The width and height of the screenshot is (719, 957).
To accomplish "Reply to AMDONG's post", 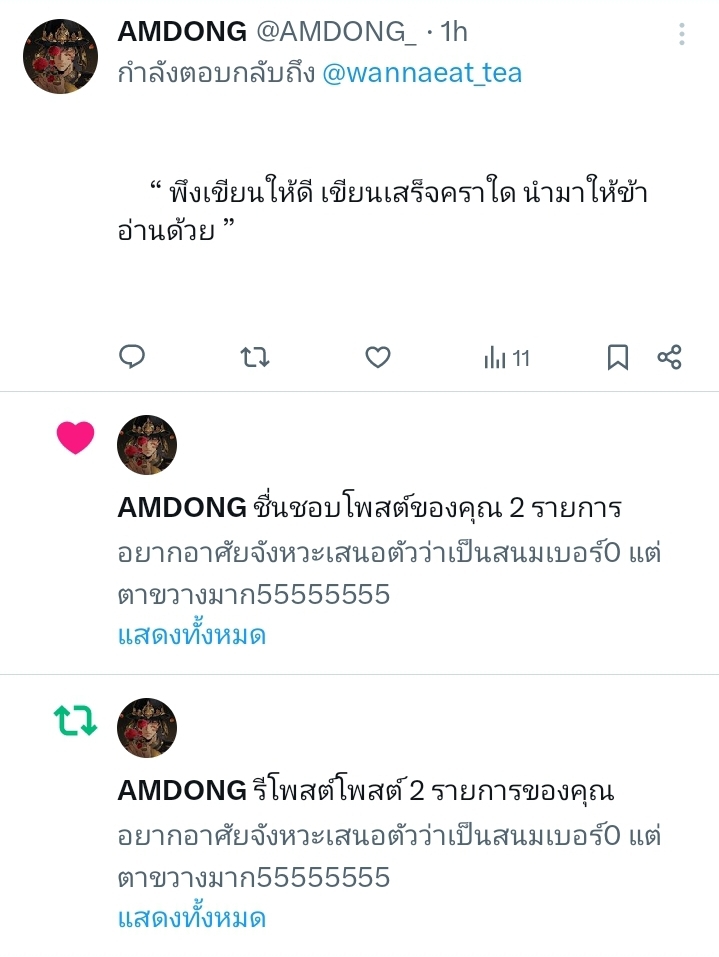I will point(132,357).
